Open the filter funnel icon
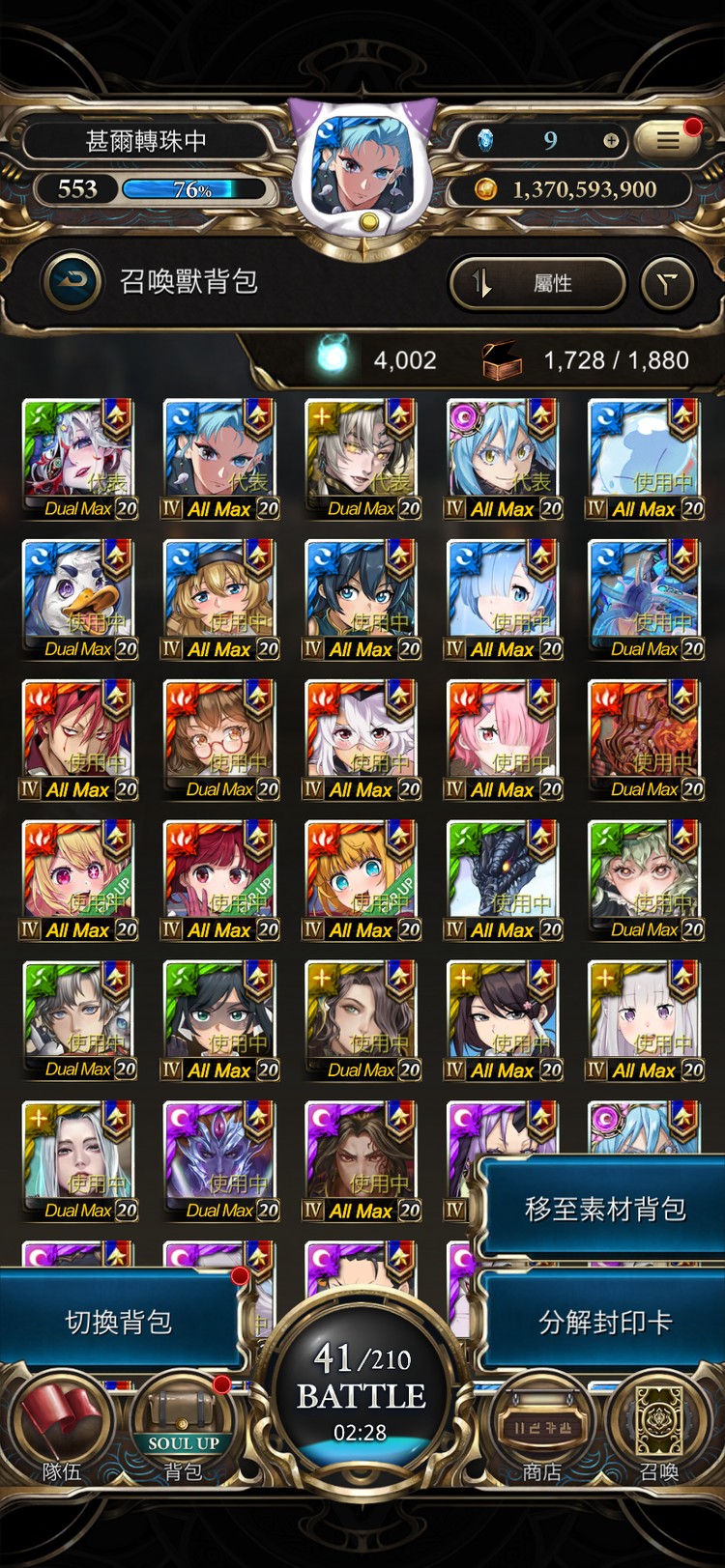This screenshot has width=725, height=1568. tap(667, 283)
